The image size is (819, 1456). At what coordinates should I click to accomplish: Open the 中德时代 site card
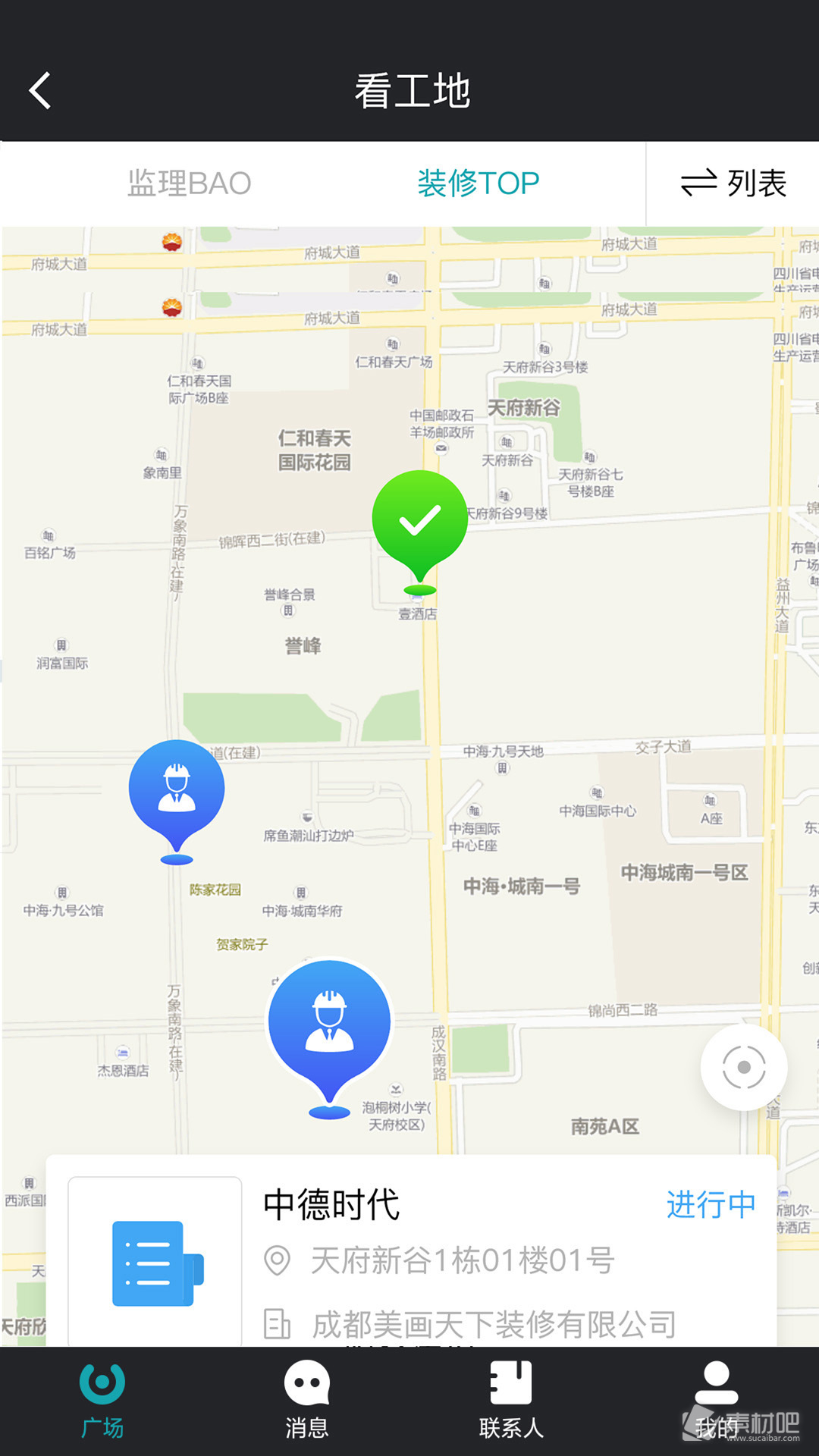coord(409,1251)
